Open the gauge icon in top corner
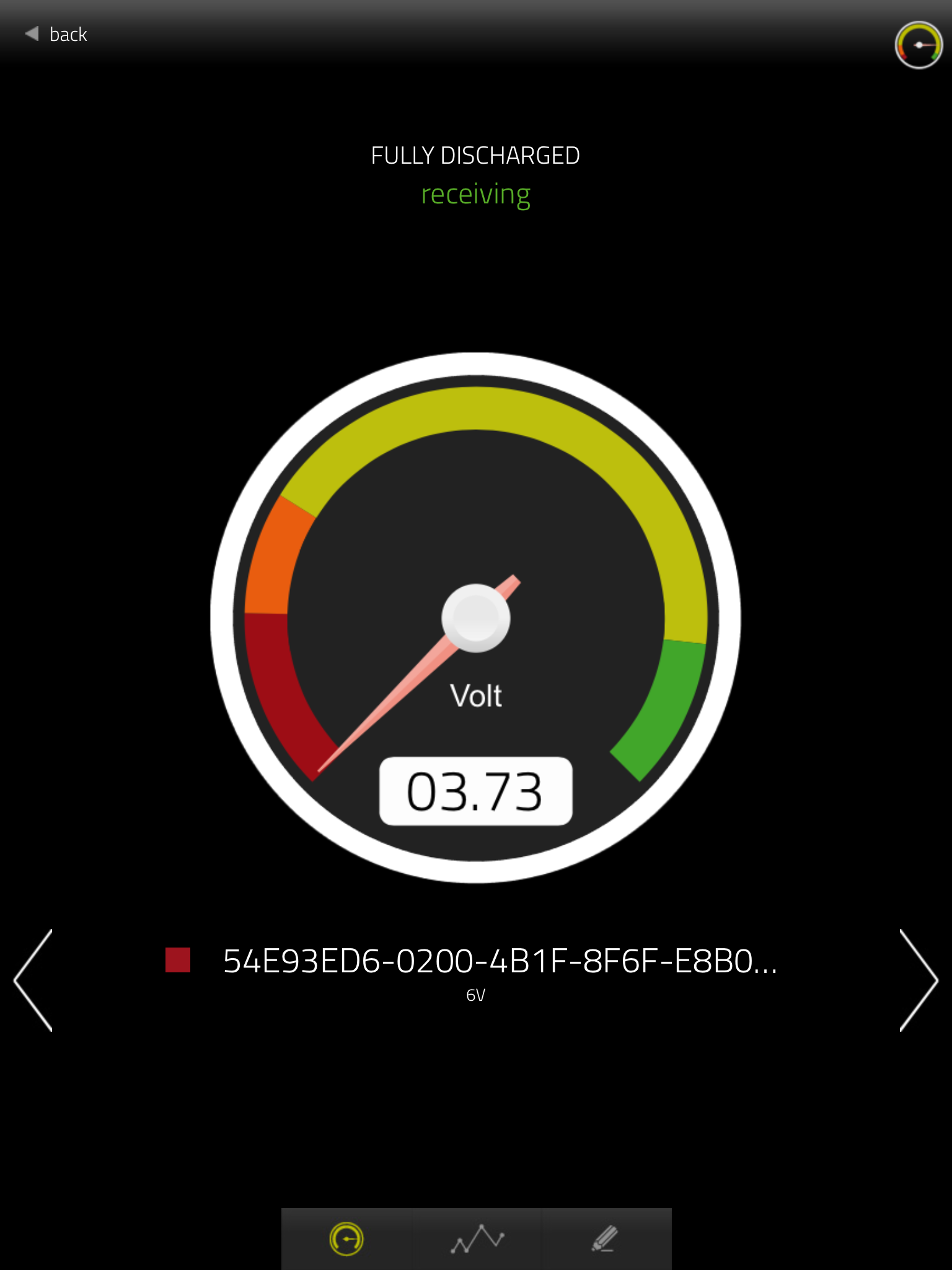 click(x=918, y=45)
